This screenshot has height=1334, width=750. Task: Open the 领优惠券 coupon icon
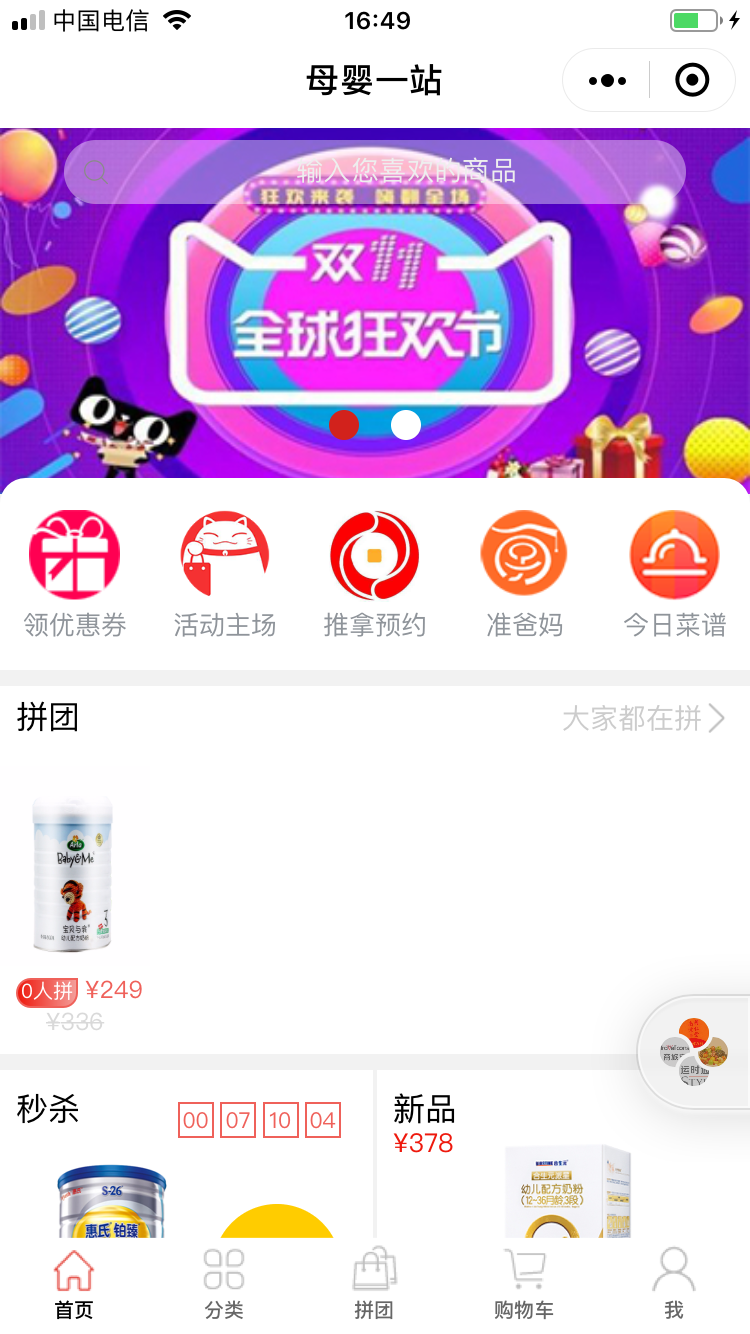[x=73, y=554]
